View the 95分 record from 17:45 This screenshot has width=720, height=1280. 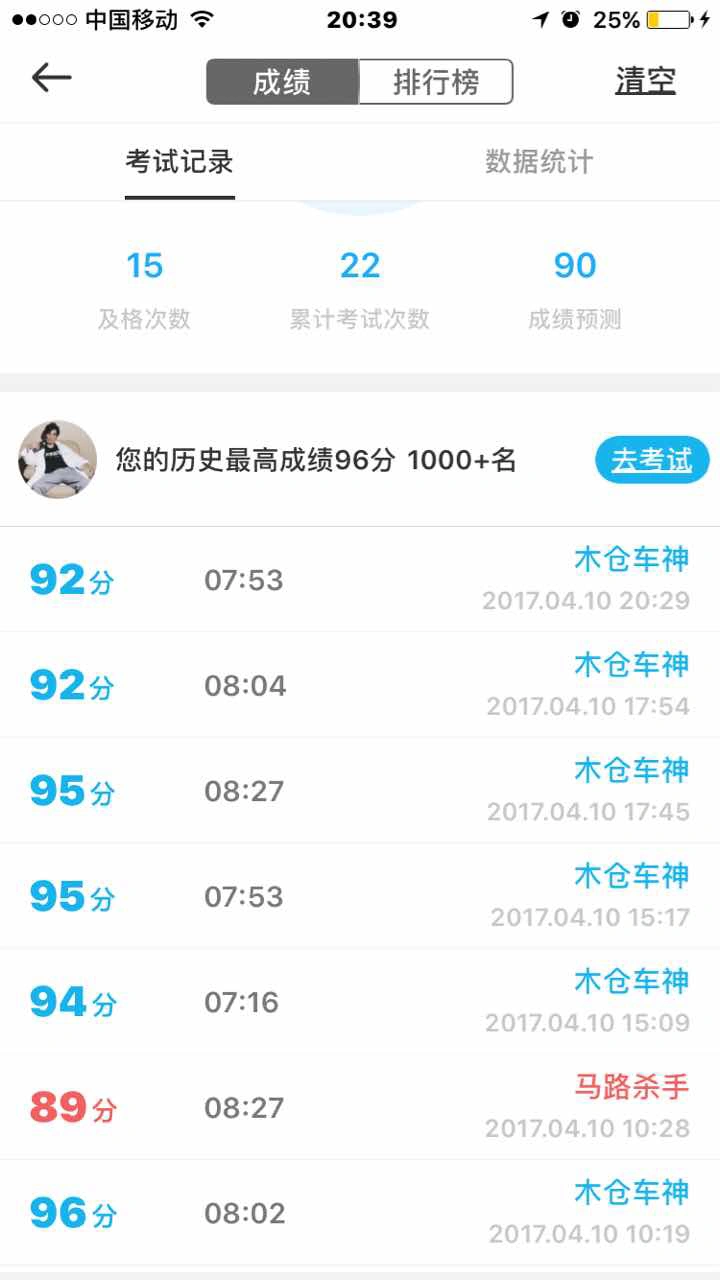pyautogui.click(x=360, y=791)
